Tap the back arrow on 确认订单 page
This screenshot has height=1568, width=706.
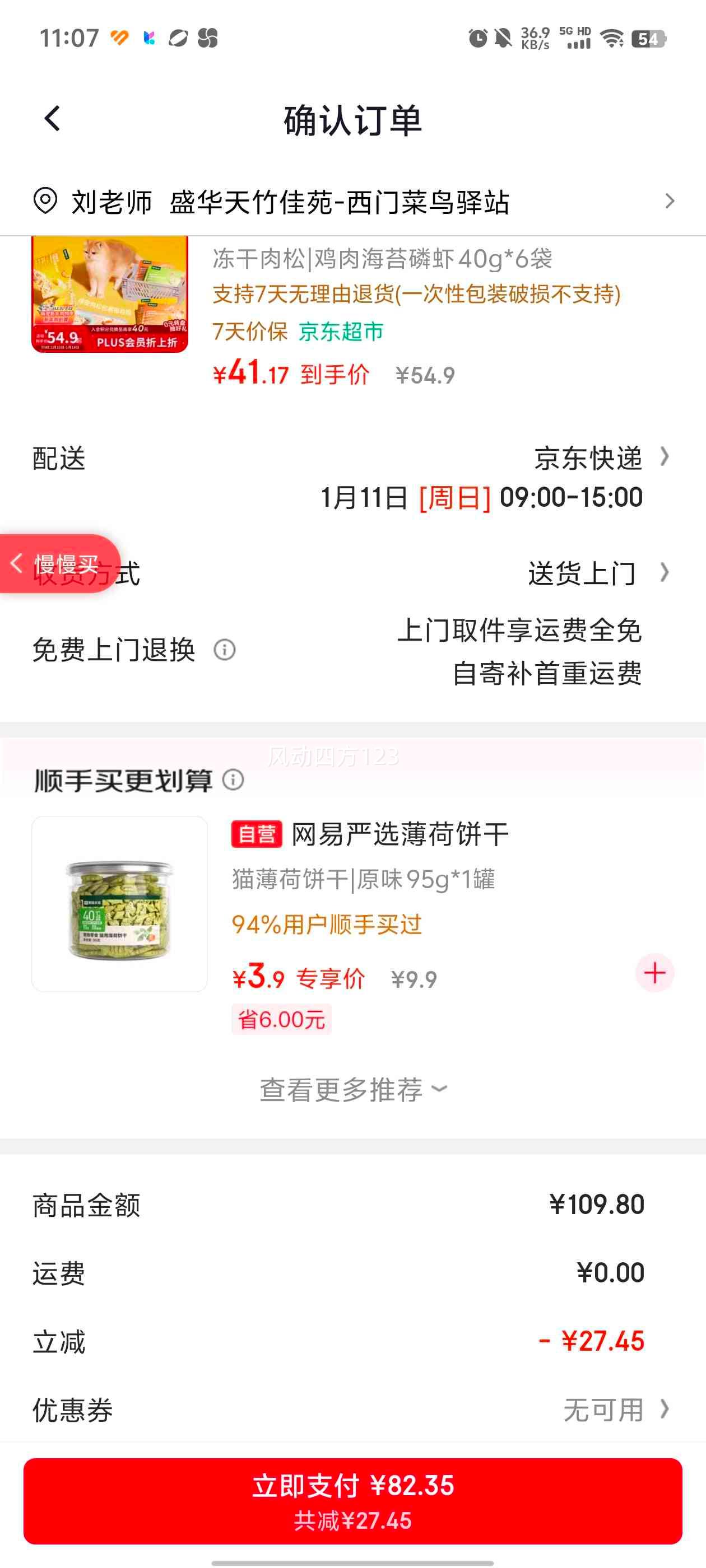[x=51, y=120]
